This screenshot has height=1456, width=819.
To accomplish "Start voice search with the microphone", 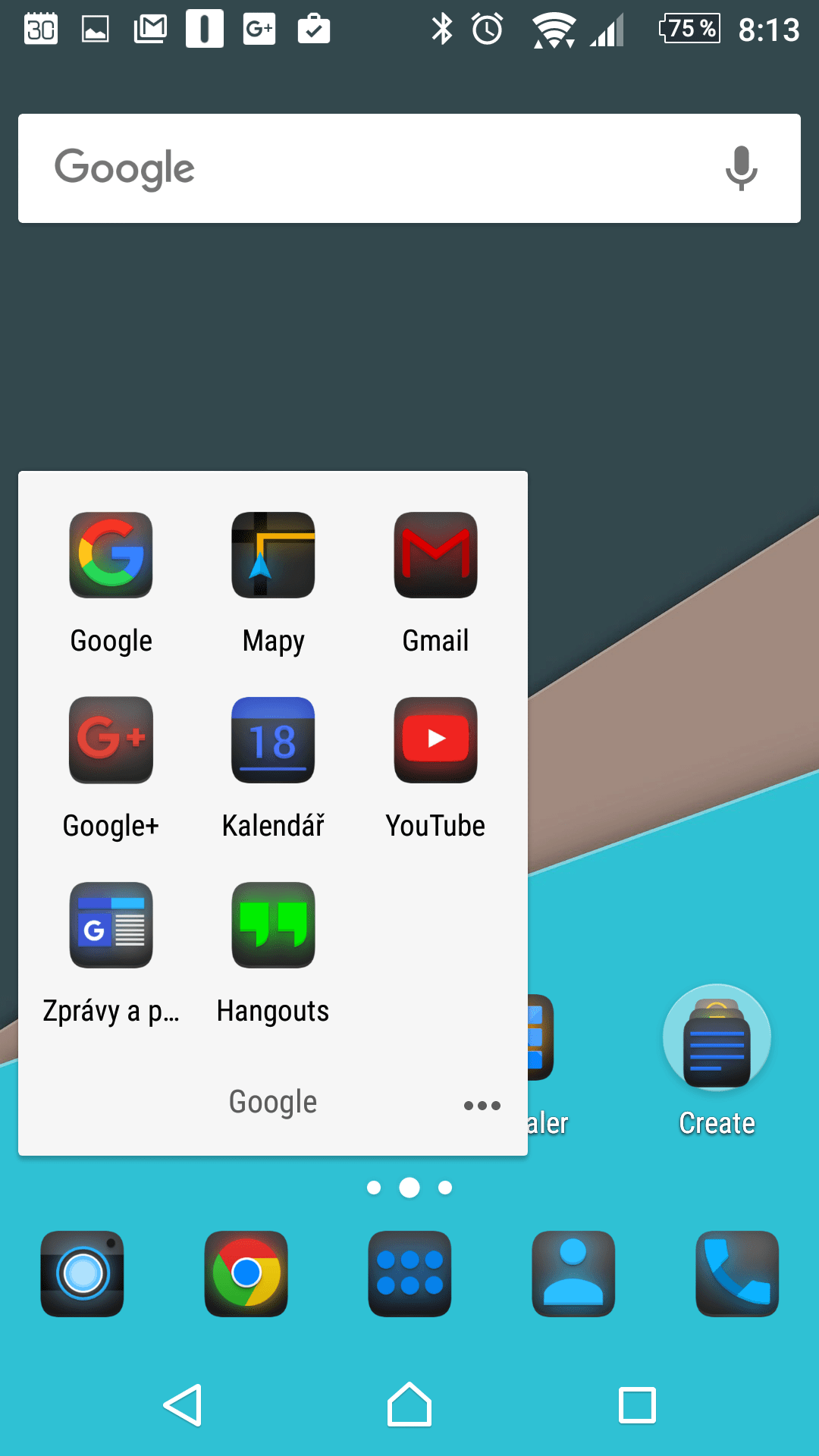I will [x=741, y=168].
